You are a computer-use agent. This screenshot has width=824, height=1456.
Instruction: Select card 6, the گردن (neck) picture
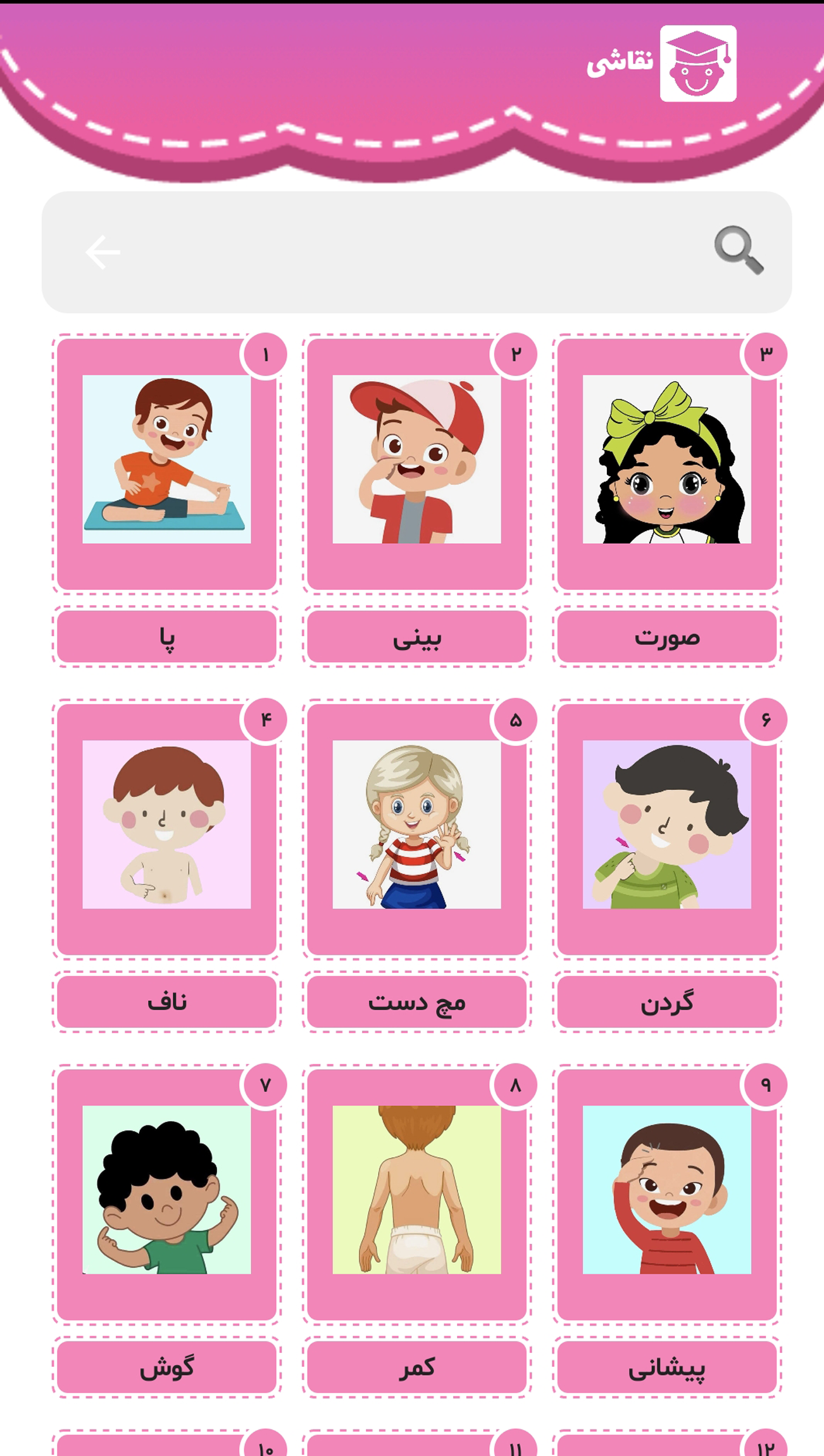[666, 825]
